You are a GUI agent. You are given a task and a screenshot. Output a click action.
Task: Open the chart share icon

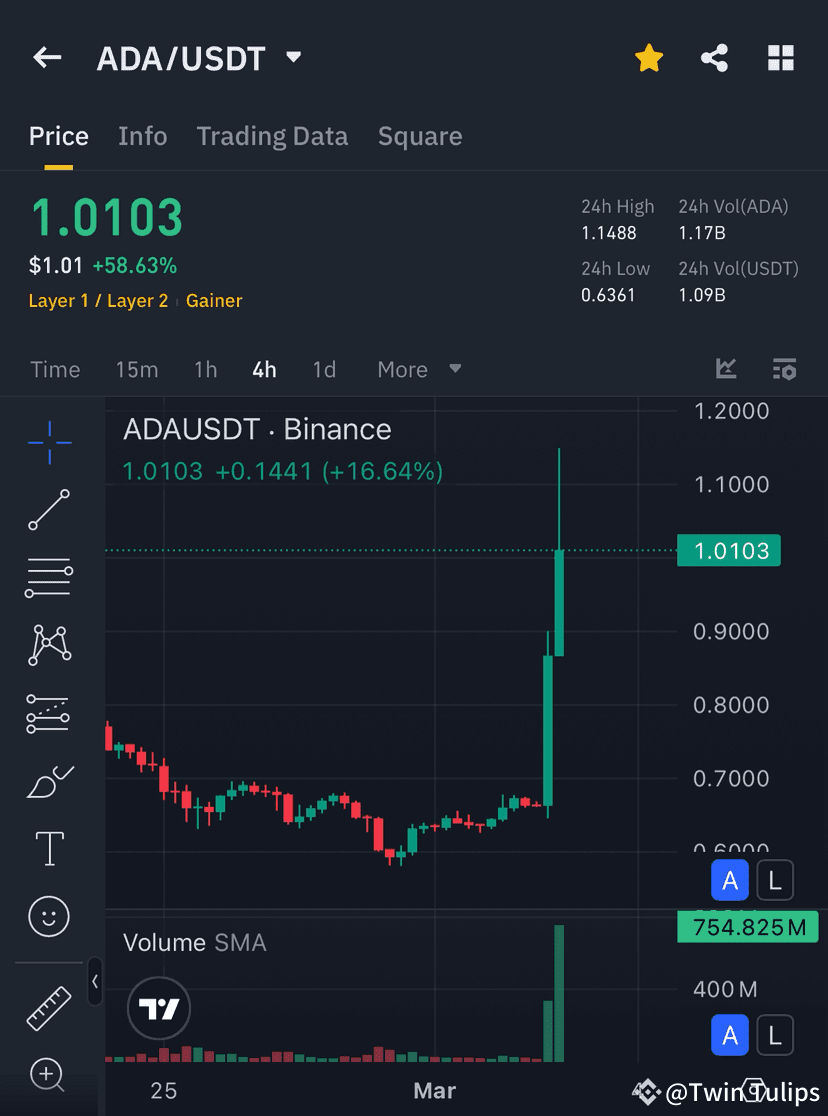click(714, 58)
